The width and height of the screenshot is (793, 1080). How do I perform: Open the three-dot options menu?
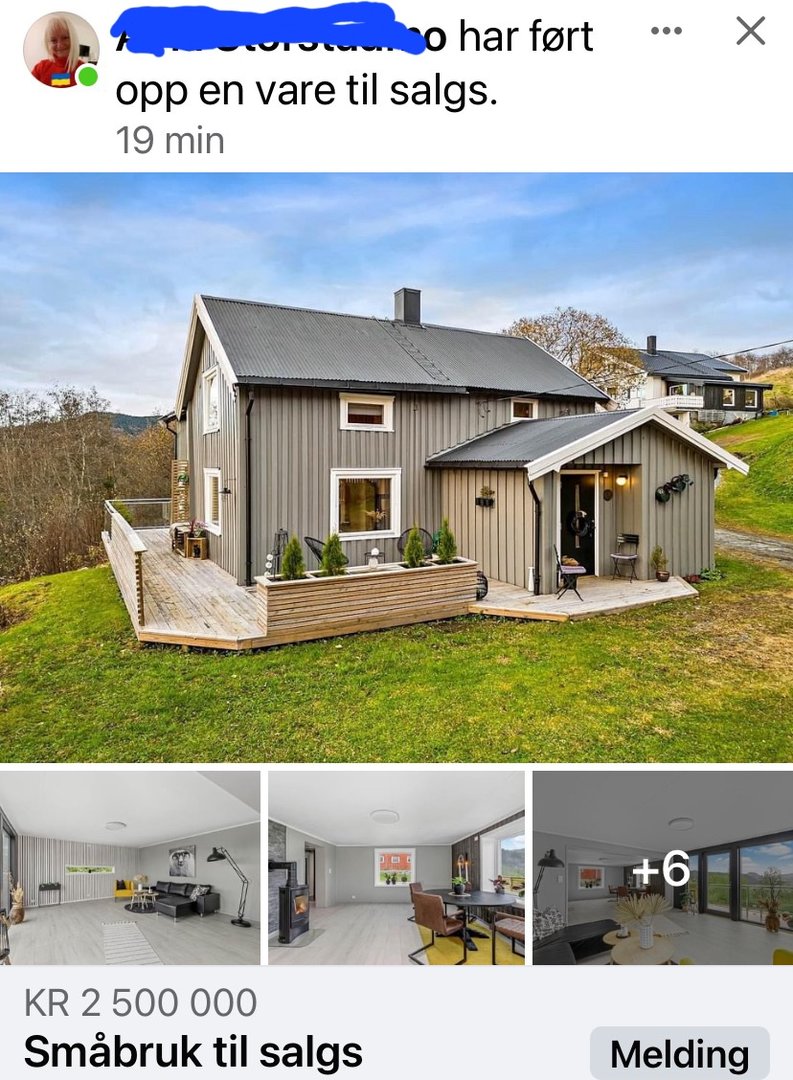[x=666, y=31]
